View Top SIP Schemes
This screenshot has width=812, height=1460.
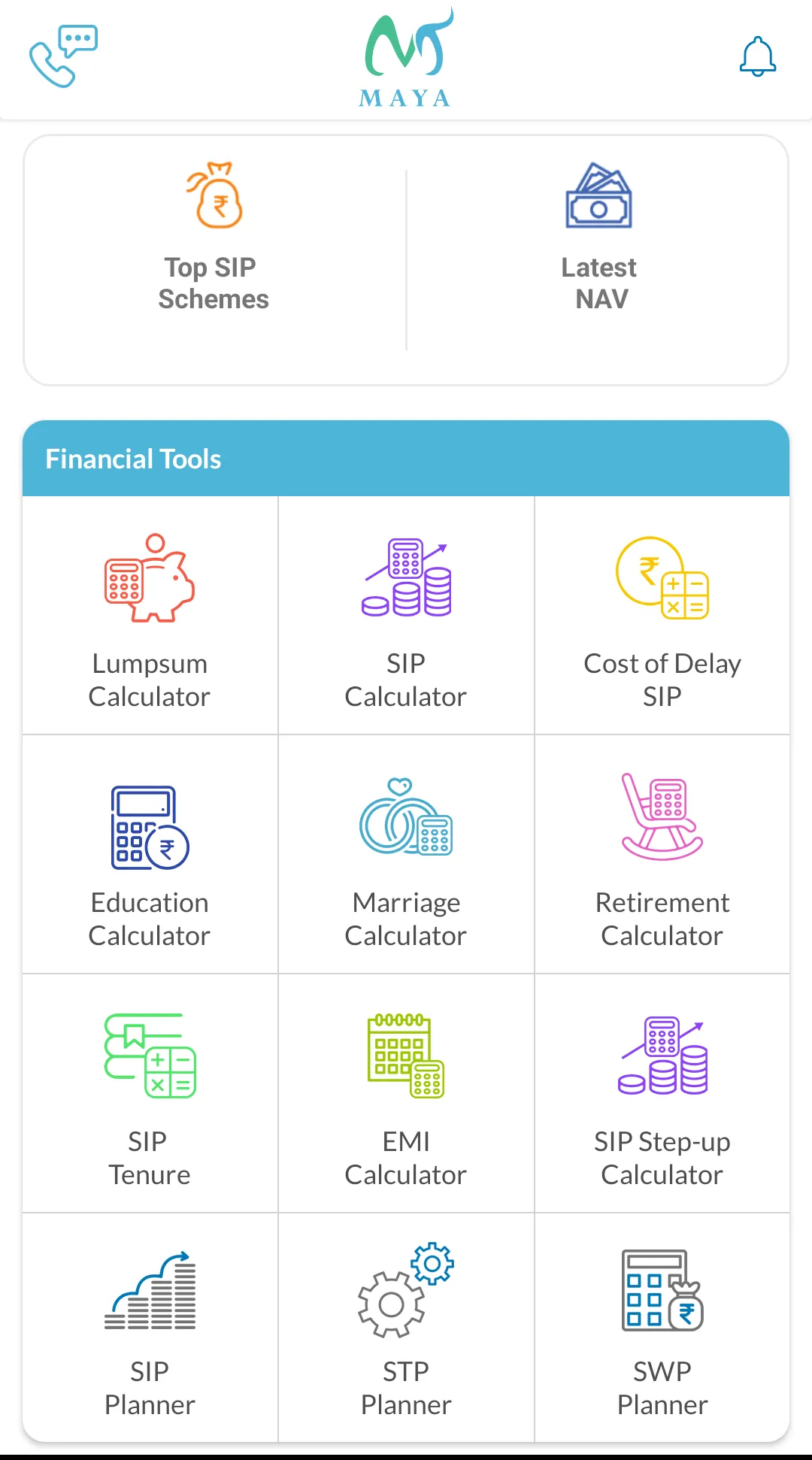214,241
